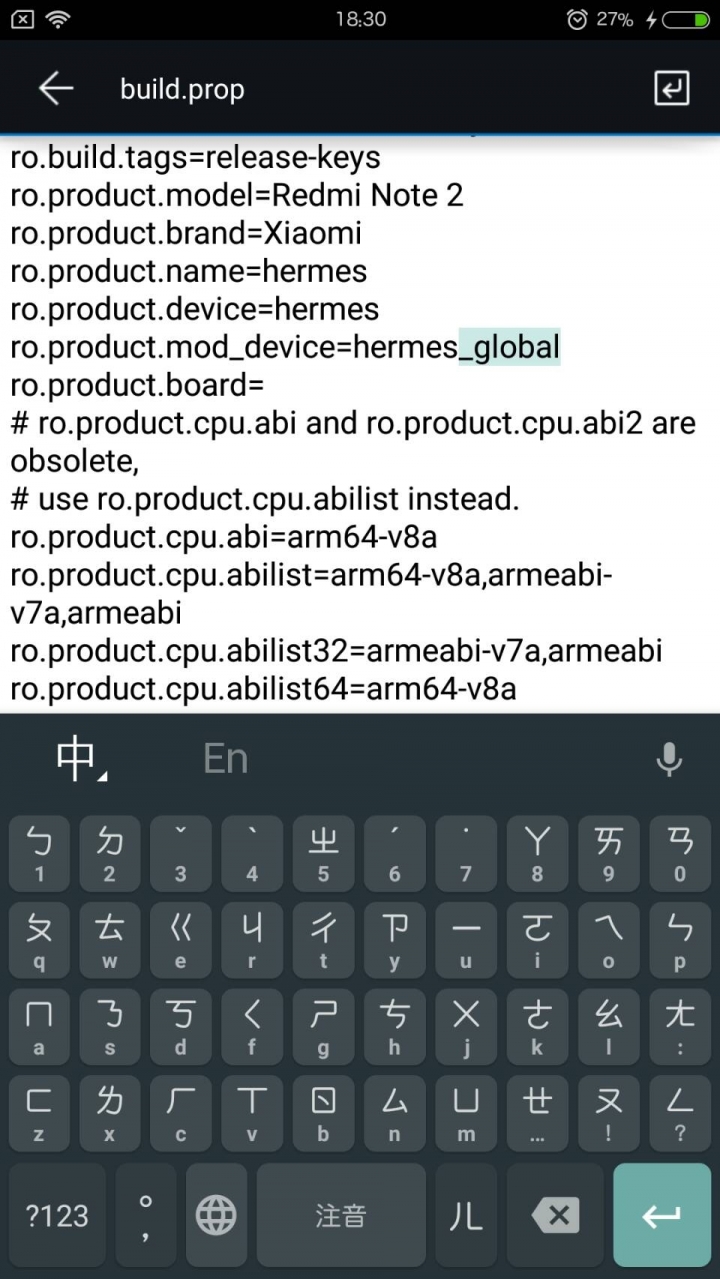Viewport: 720px width, 1279px height.
Task: Tap the ㄓ key with number 5
Action: point(323,853)
